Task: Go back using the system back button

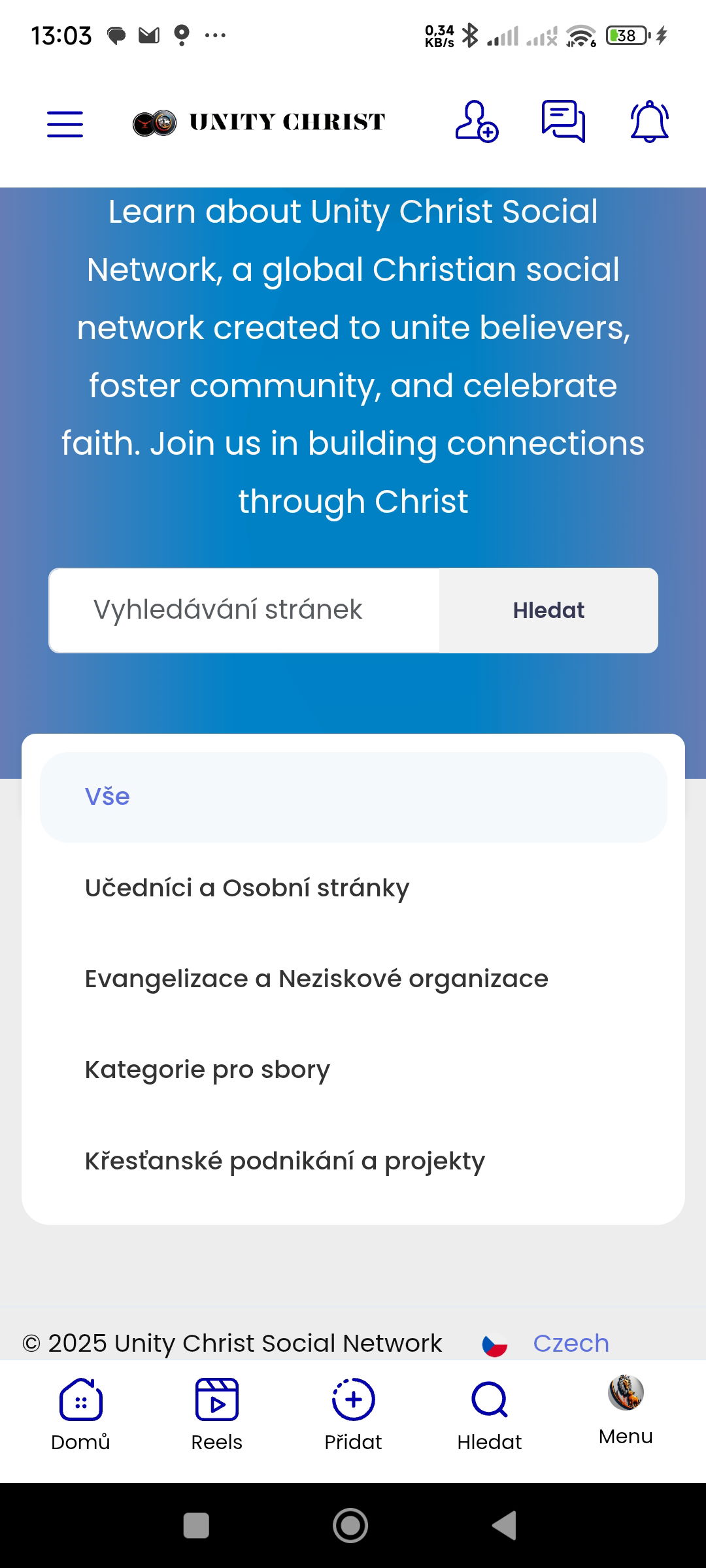Action: [504, 1526]
